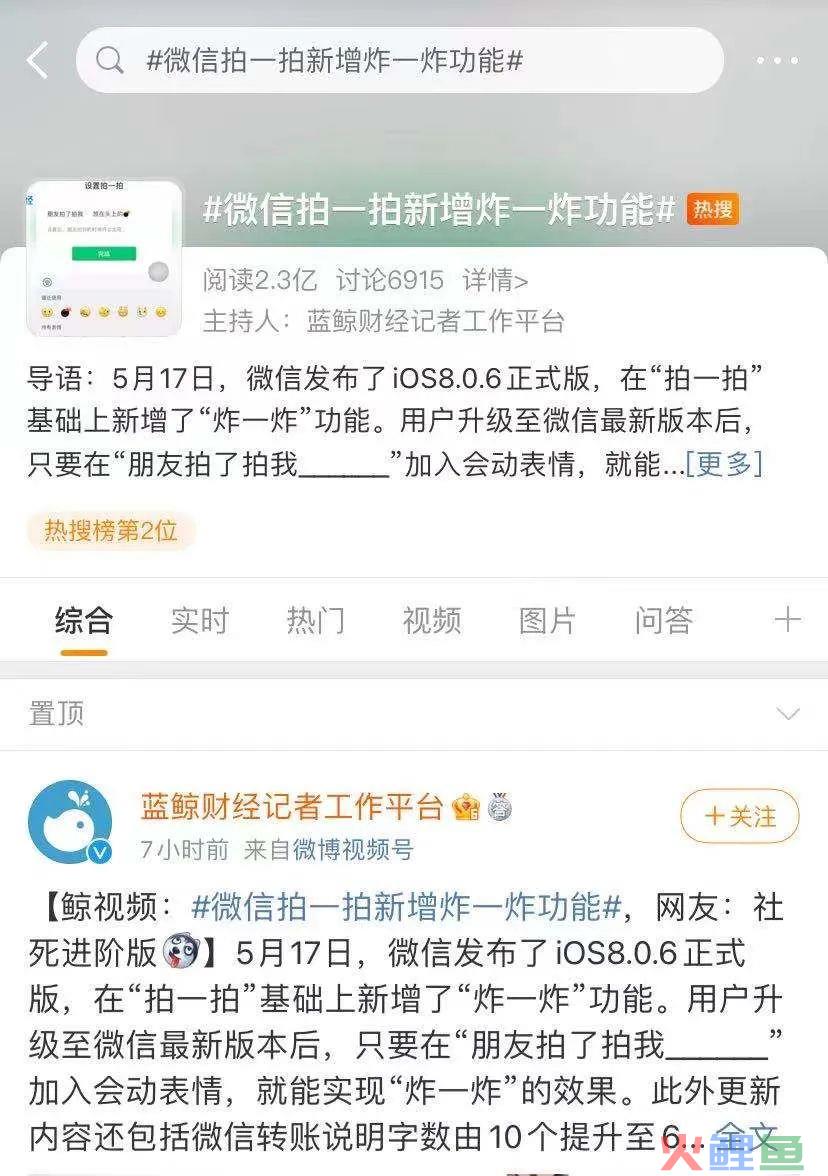Collapse the 置顶 pinned section chevron

[788, 714]
